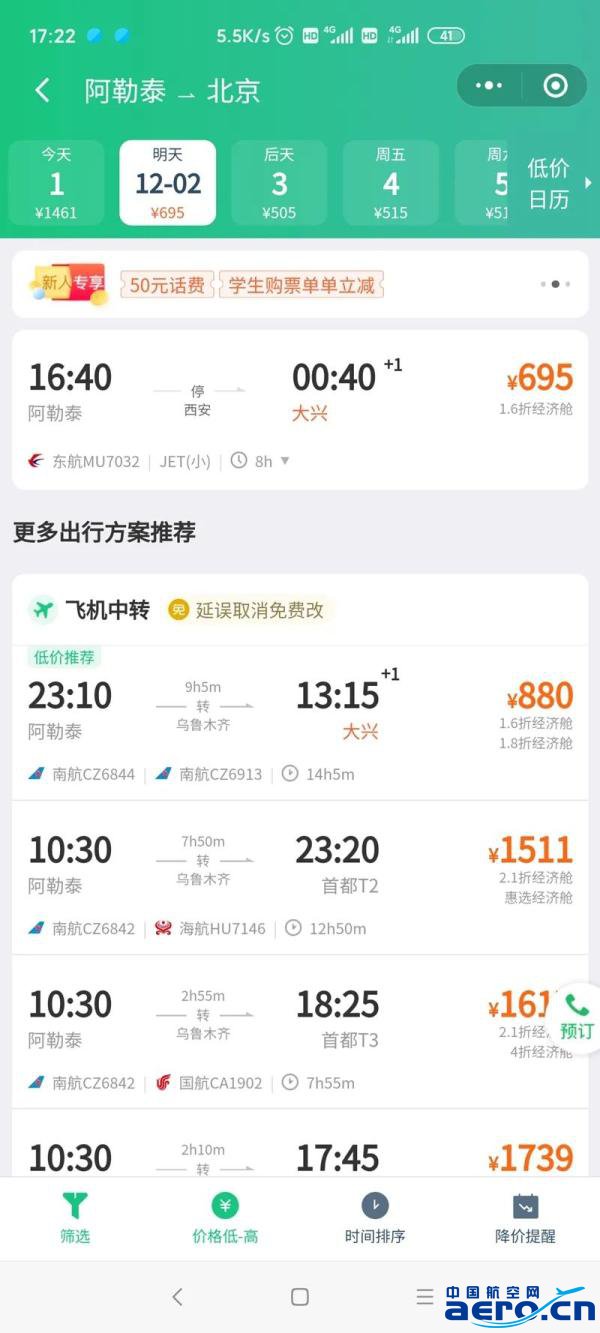
Task: Sort flights by 时间排序
Action: (375, 1217)
